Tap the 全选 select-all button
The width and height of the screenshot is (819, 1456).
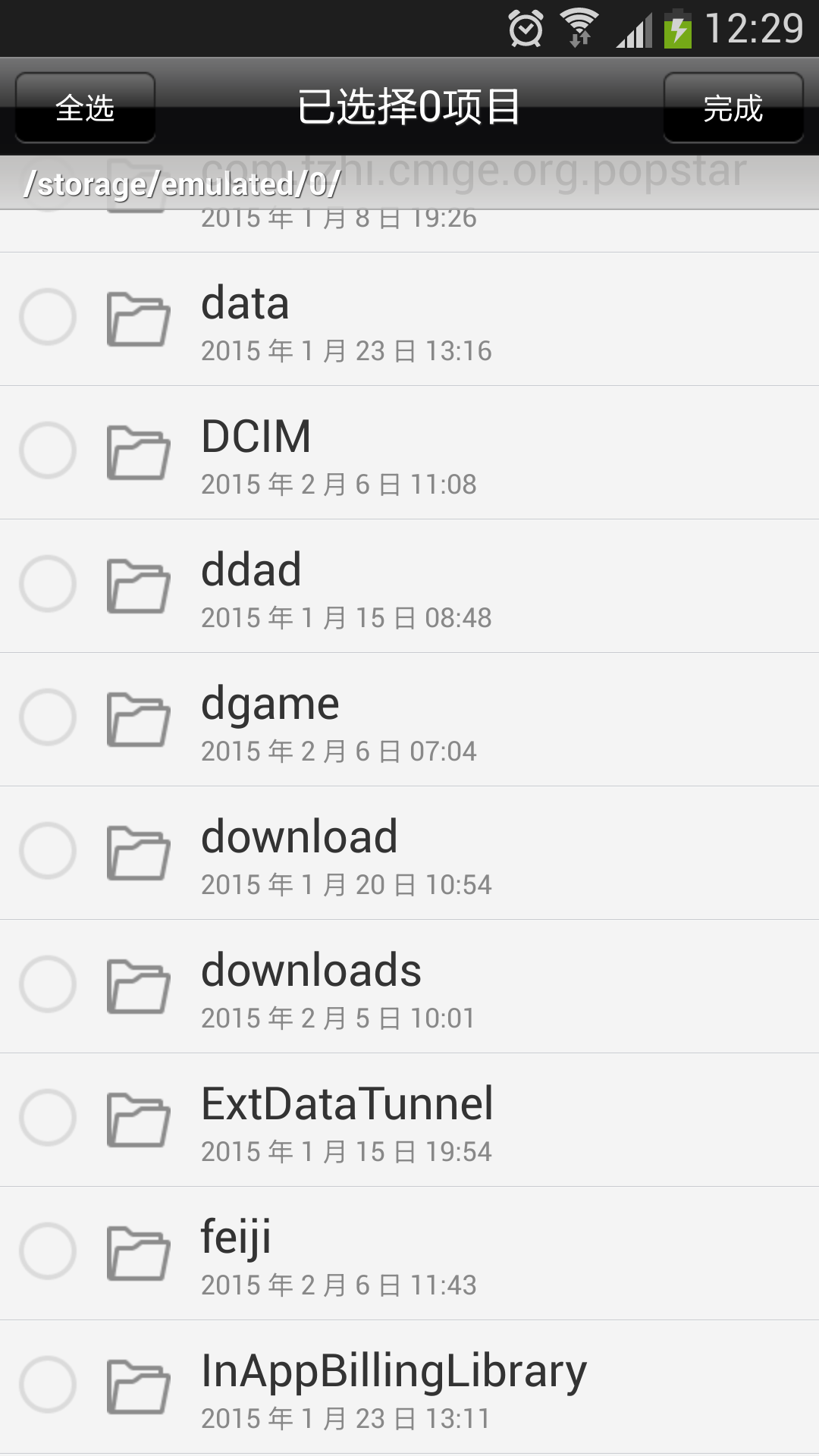[84, 109]
